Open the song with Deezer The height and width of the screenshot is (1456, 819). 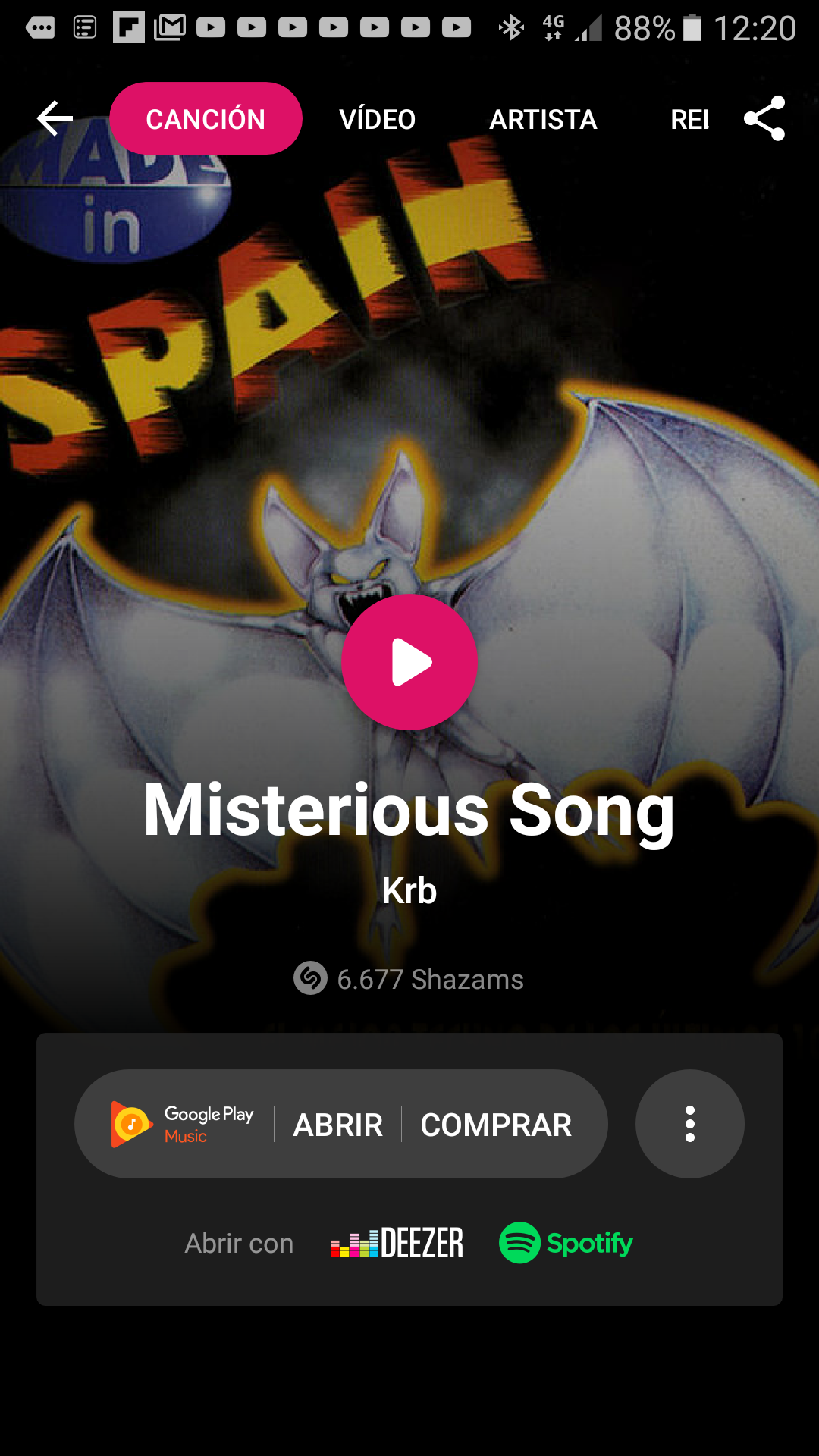[x=397, y=1243]
